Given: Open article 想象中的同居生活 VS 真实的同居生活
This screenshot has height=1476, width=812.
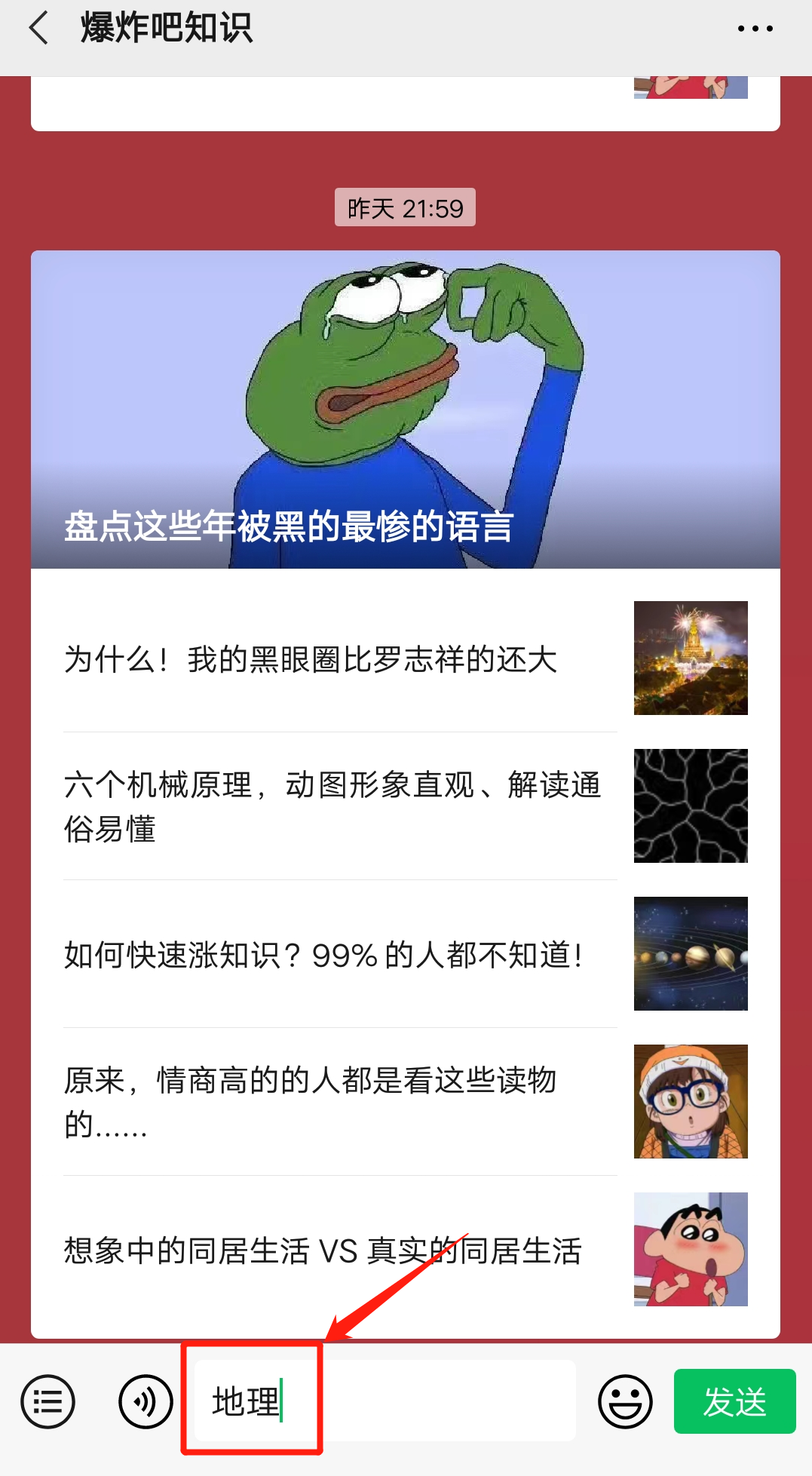Looking at the screenshot, I should click(406, 1250).
